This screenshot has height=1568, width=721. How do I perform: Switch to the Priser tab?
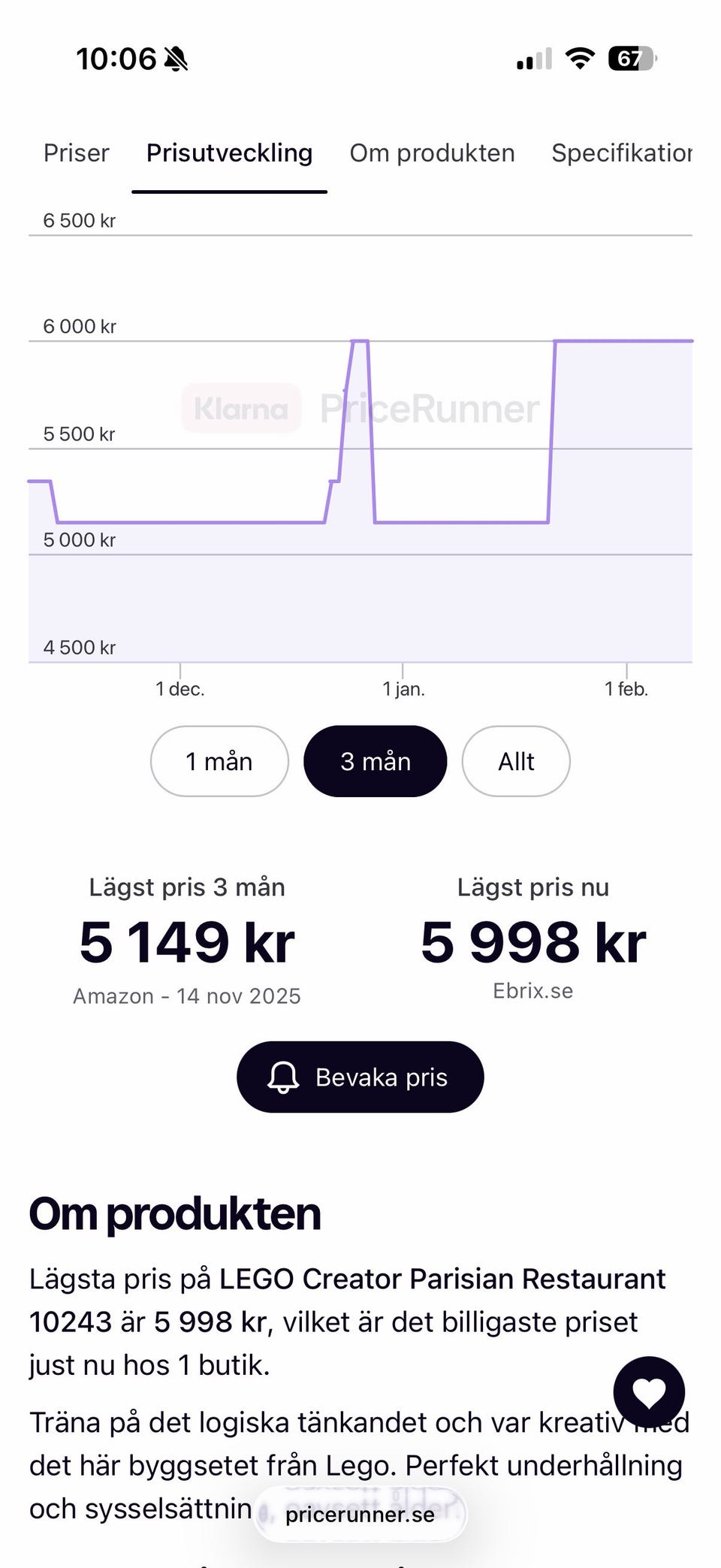click(x=76, y=153)
